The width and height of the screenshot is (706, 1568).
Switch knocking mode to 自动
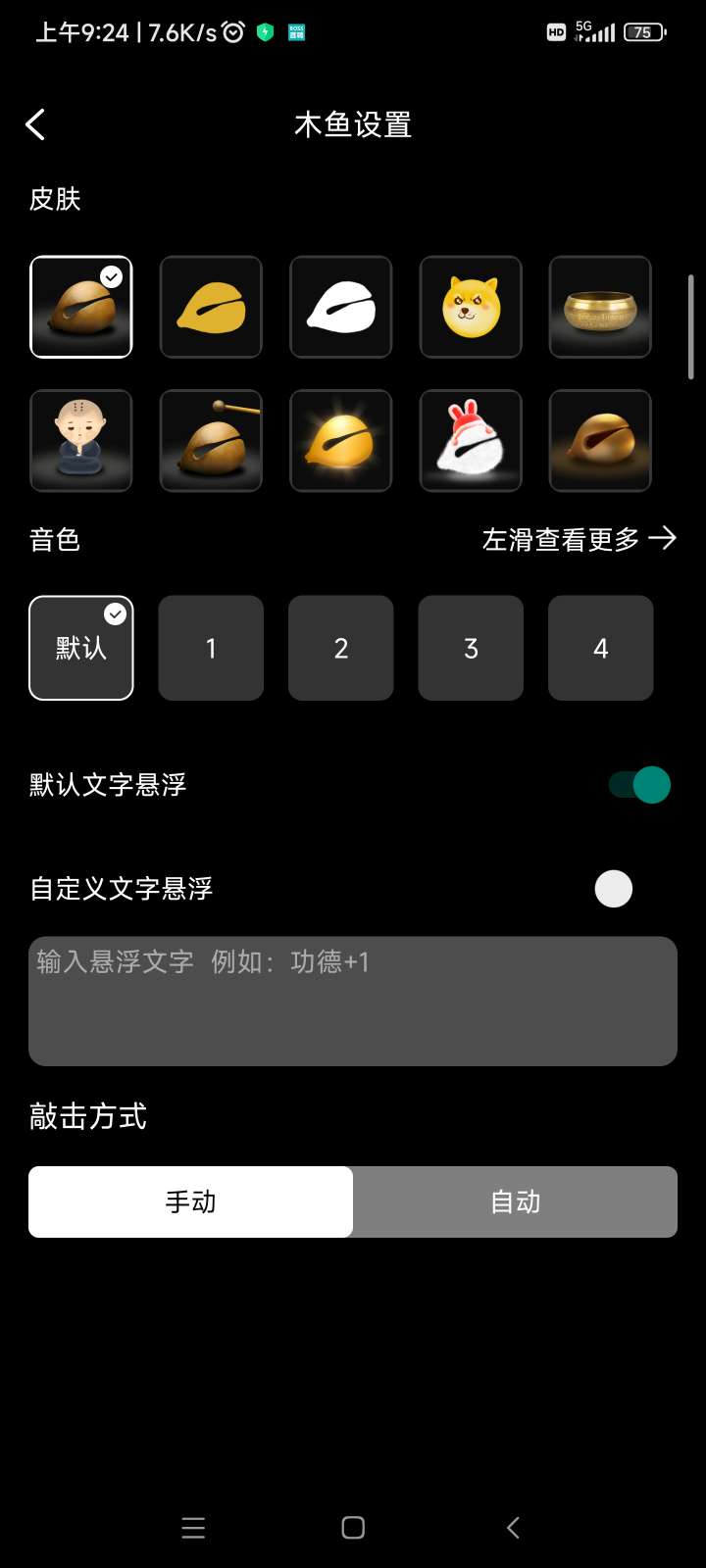click(x=515, y=1201)
